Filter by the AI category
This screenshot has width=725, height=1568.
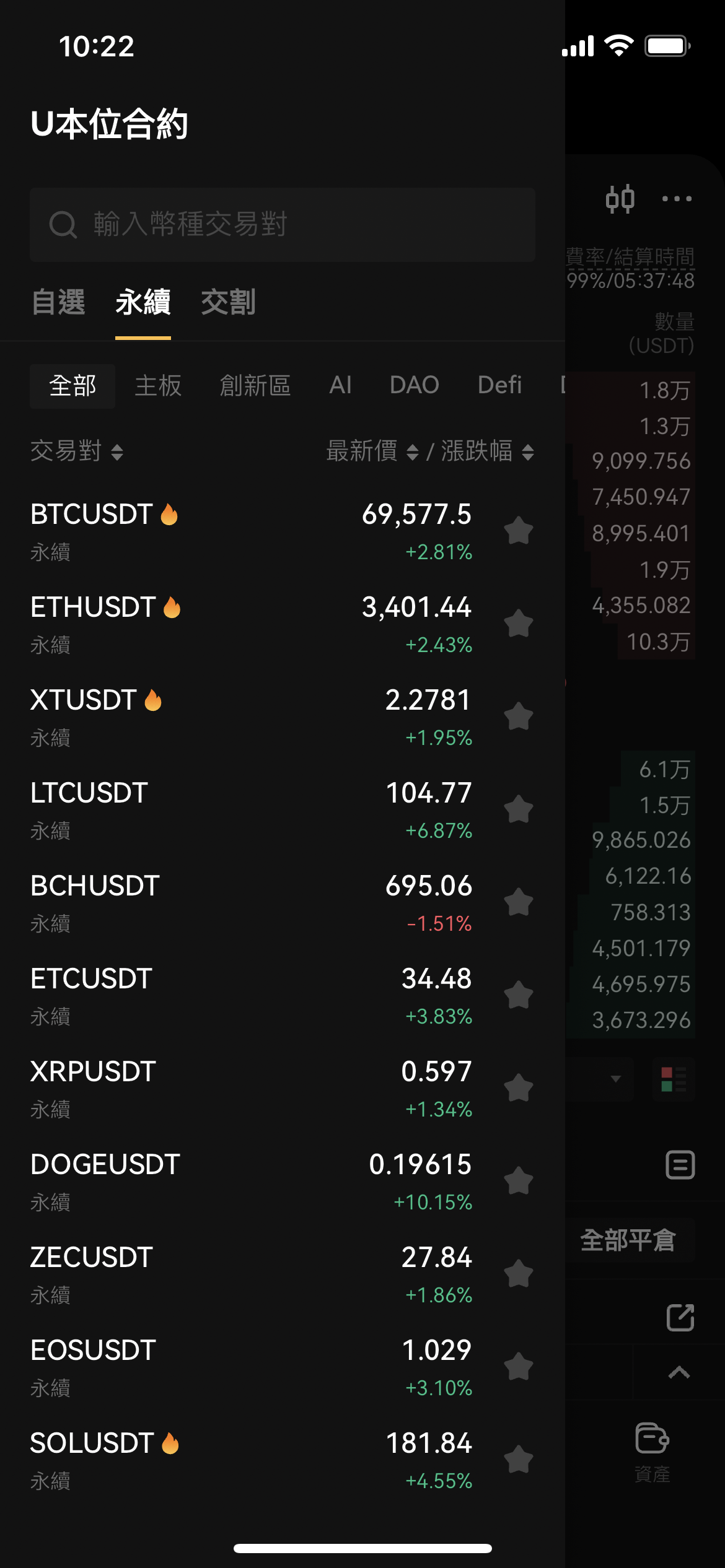click(x=341, y=385)
